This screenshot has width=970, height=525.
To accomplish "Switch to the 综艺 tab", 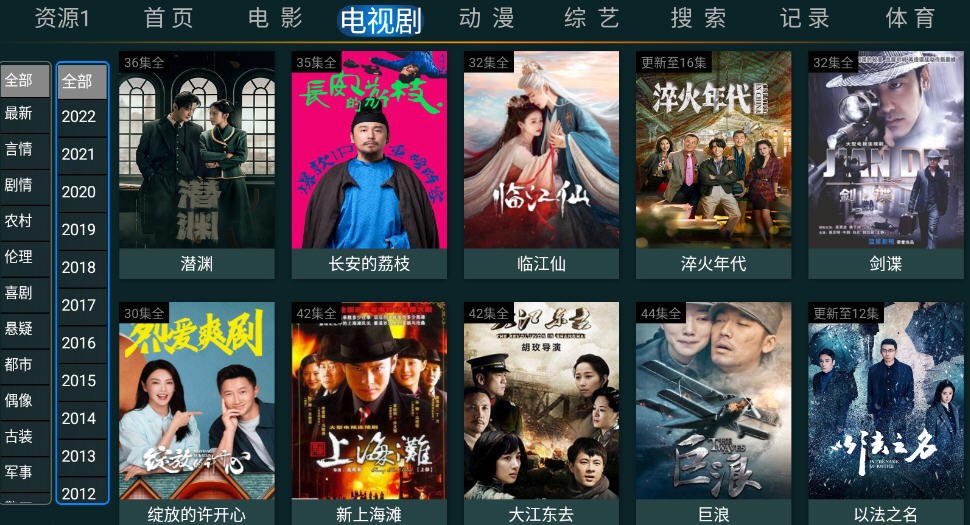I will pyautogui.click(x=592, y=18).
